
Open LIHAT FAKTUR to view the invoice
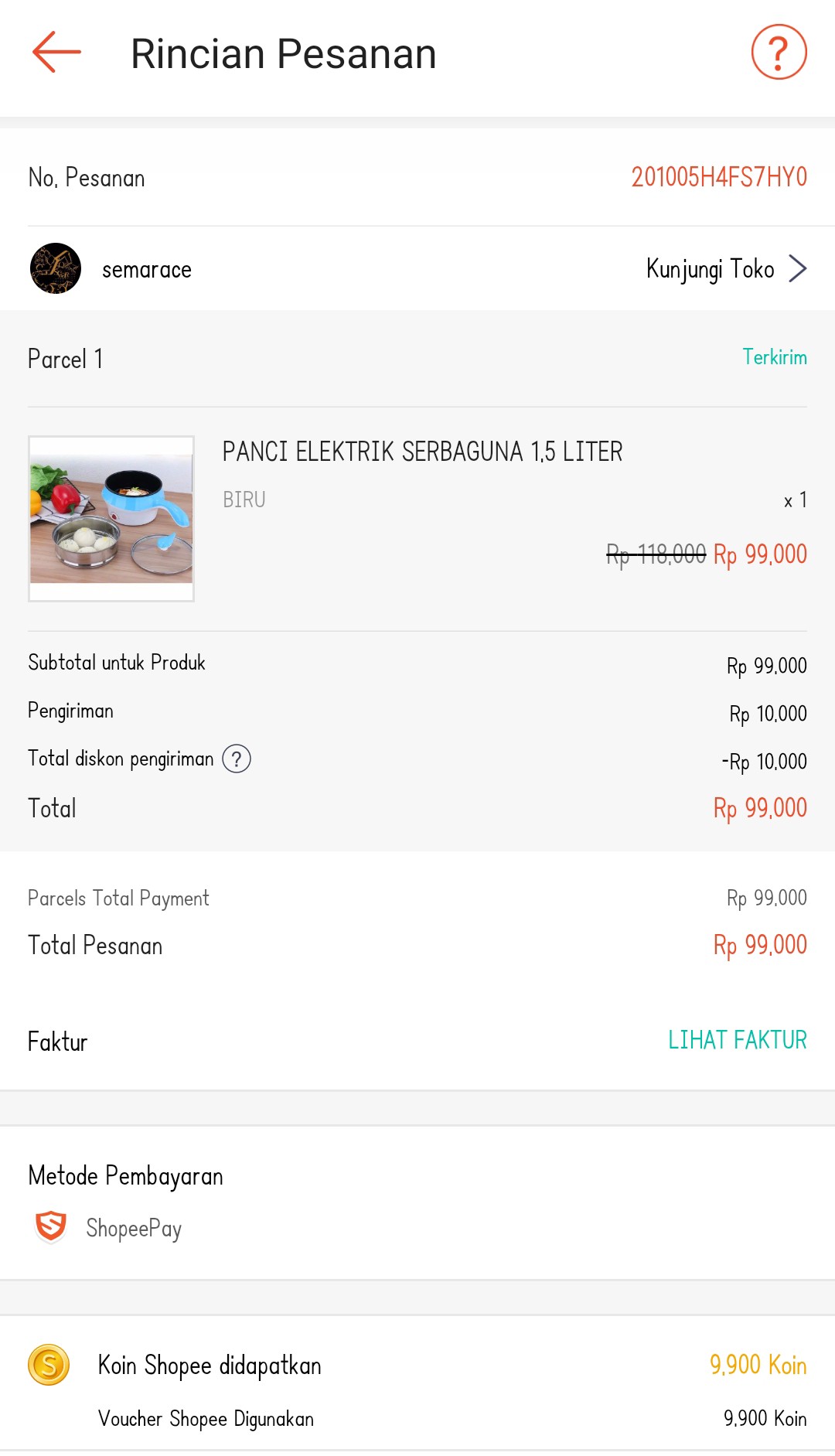[x=736, y=1041]
